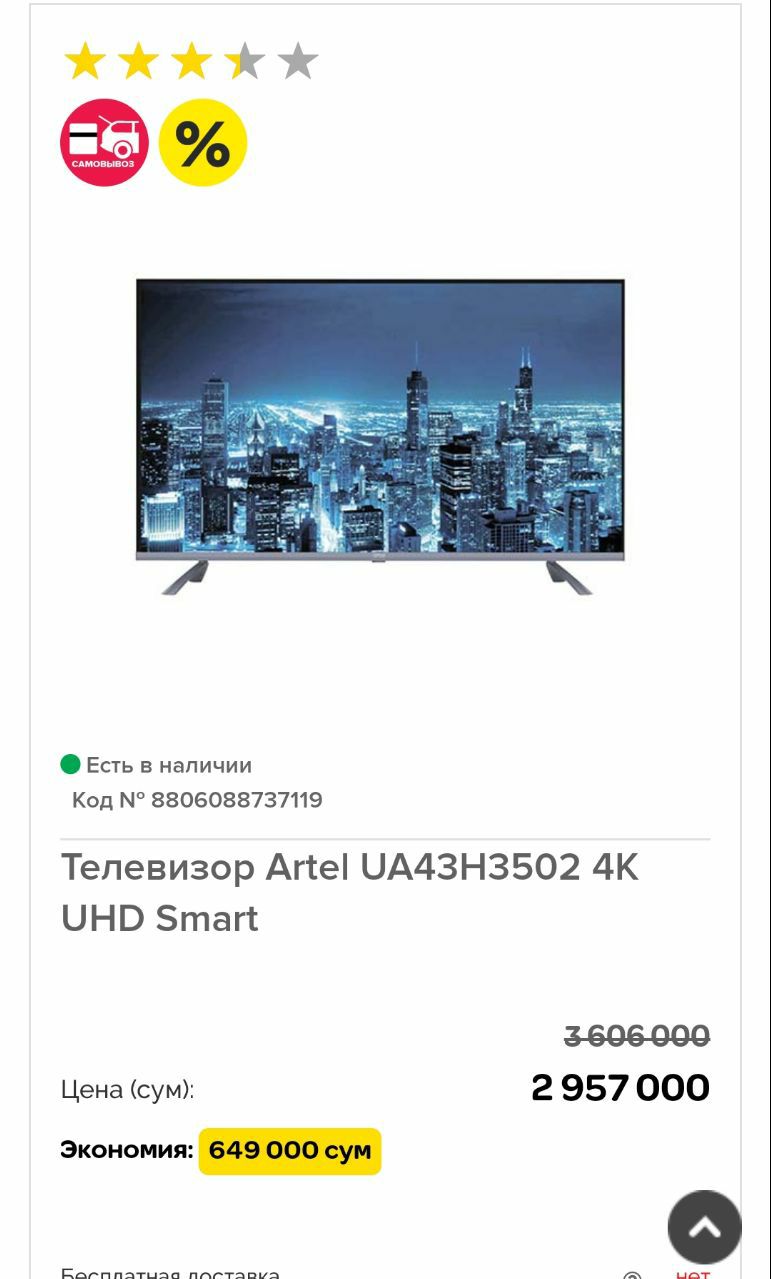Screen dimensions: 771x1279
Task: Tap the yellow percent discount badge
Action: [203, 142]
